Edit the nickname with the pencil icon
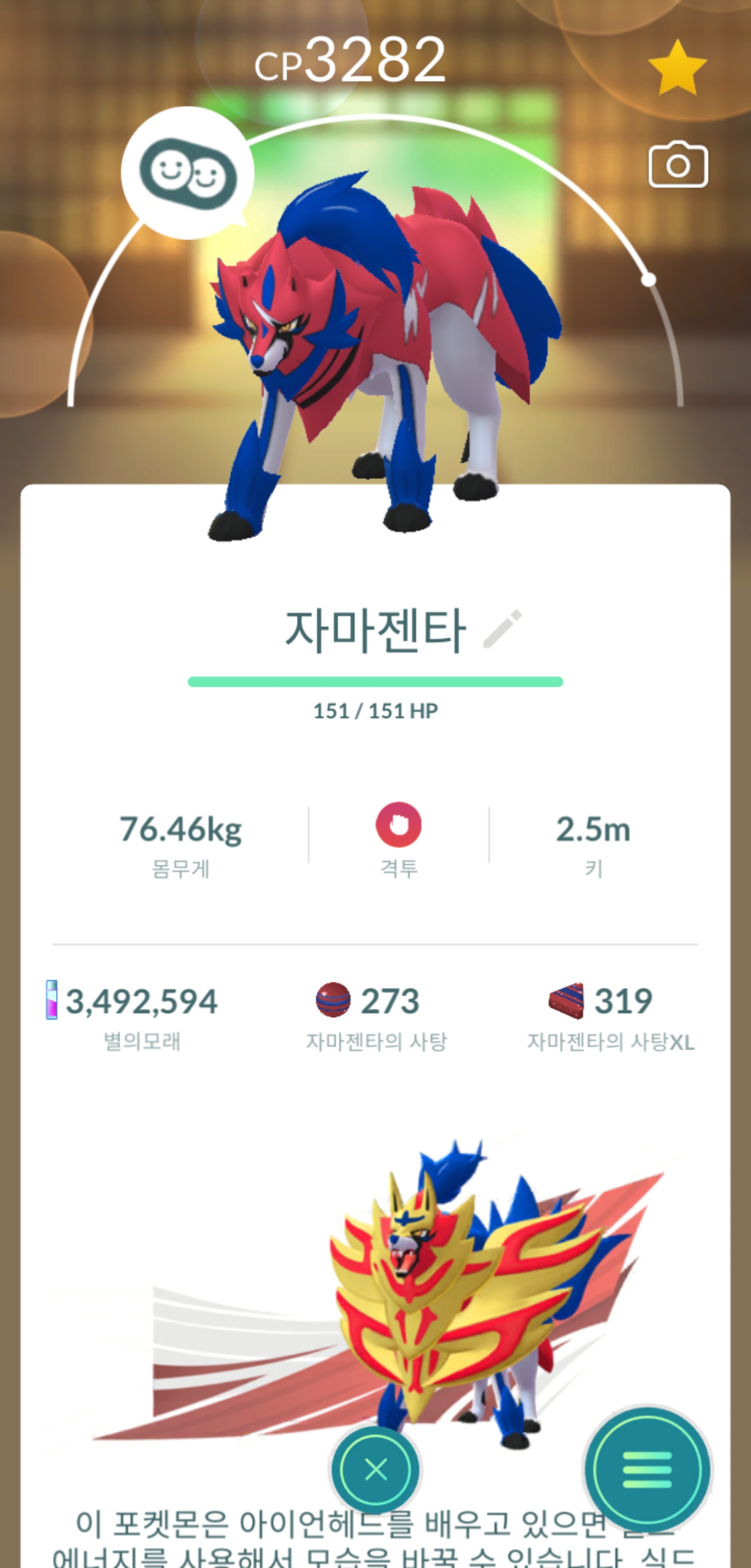The image size is (751, 1568). (x=503, y=629)
